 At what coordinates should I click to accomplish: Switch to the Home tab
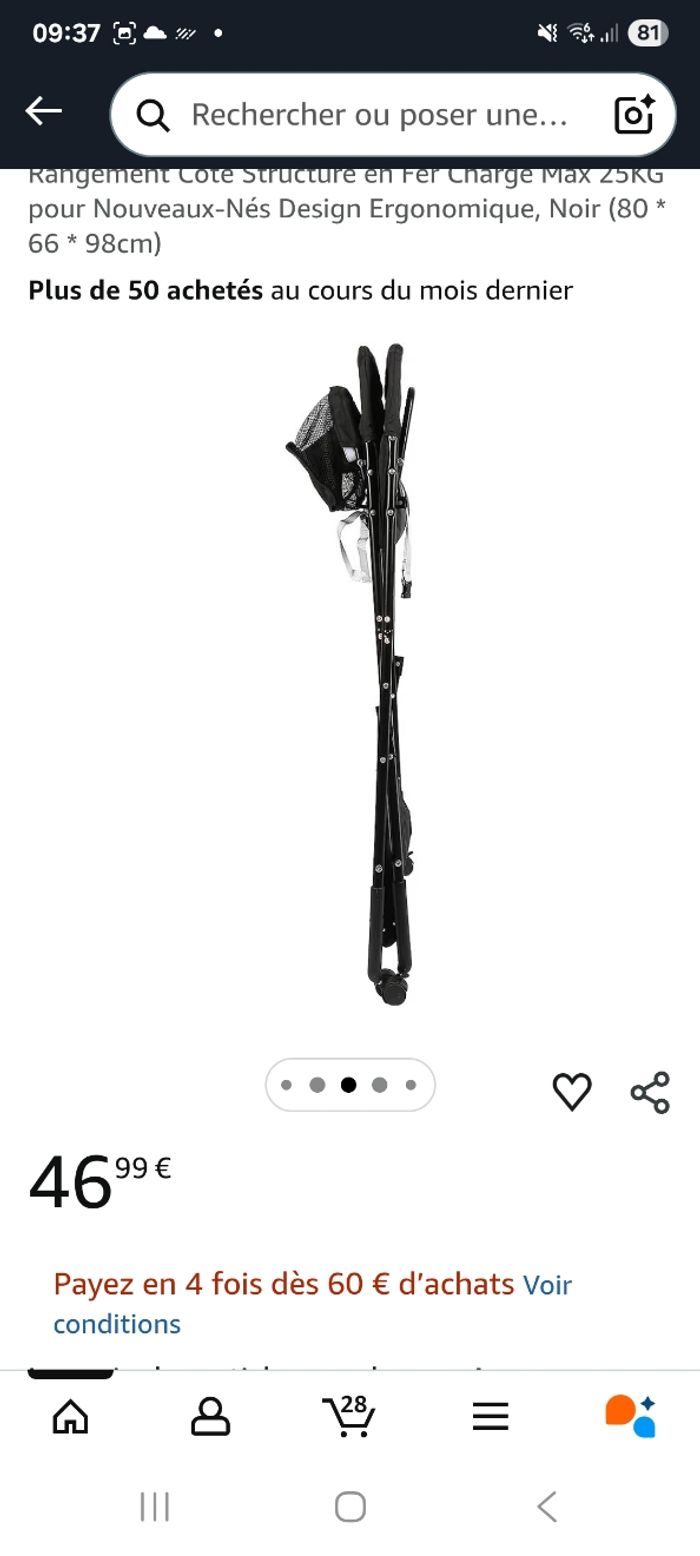pos(70,1416)
